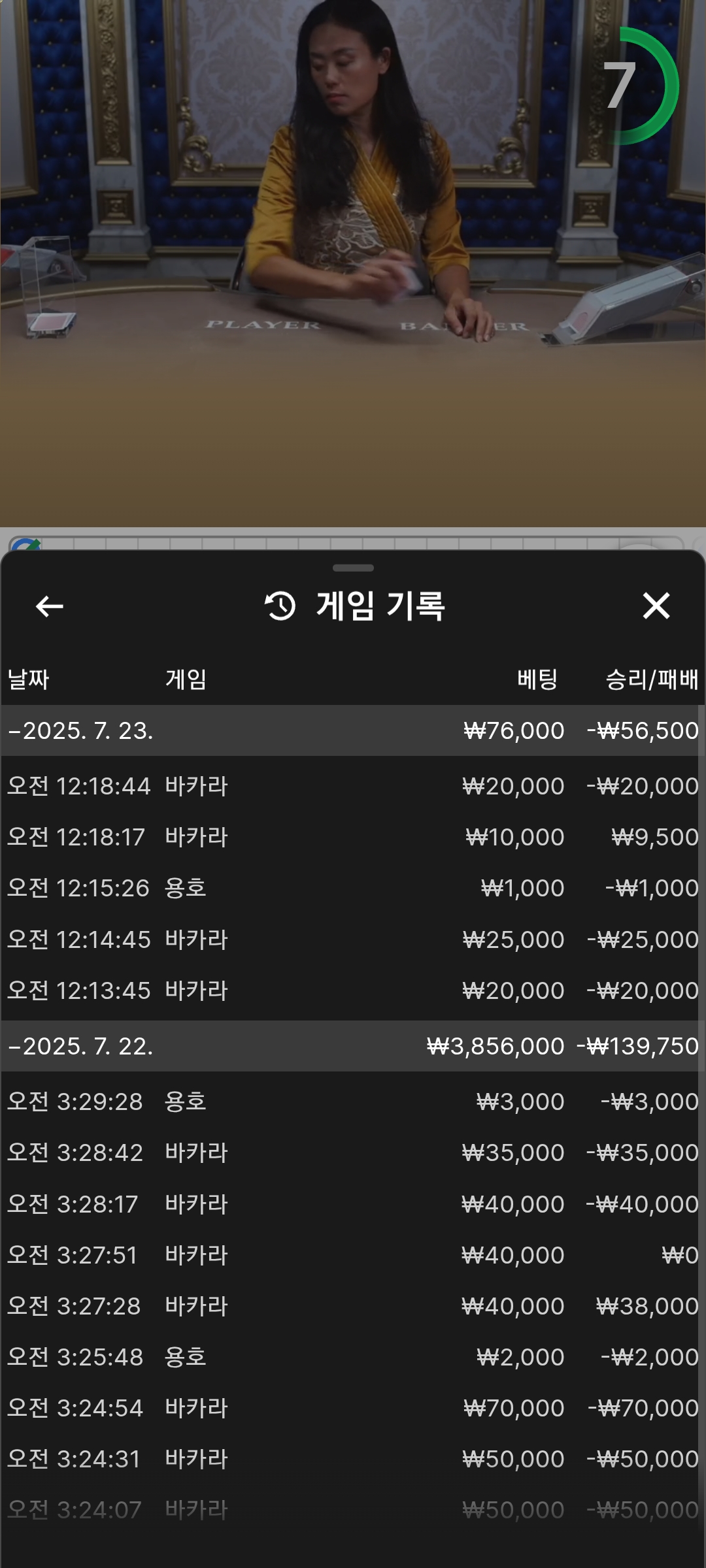The height and width of the screenshot is (1568, 706).
Task: Open the 오전 3:28:42 바카라 record
Action: pyautogui.click(x=353, y=1152)
